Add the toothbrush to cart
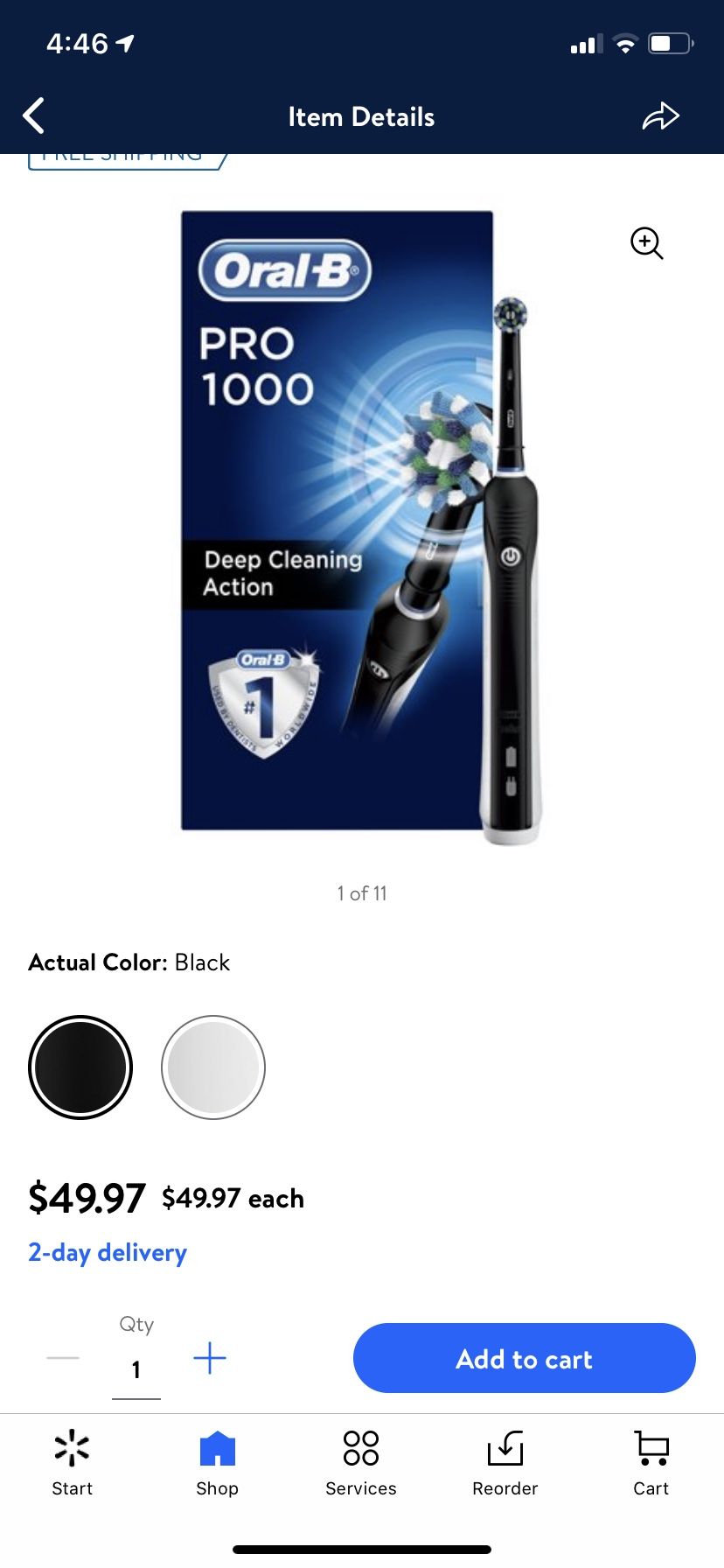Image resolution: width=724 pixels, height=1568 pixels. pos(524,1358)
